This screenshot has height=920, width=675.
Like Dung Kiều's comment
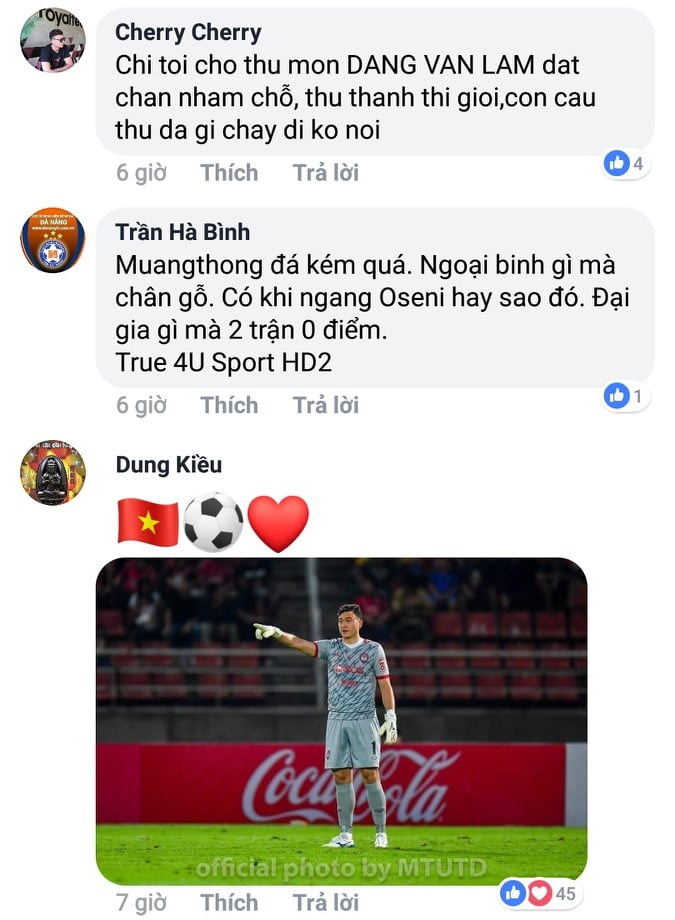coord(229,903)
